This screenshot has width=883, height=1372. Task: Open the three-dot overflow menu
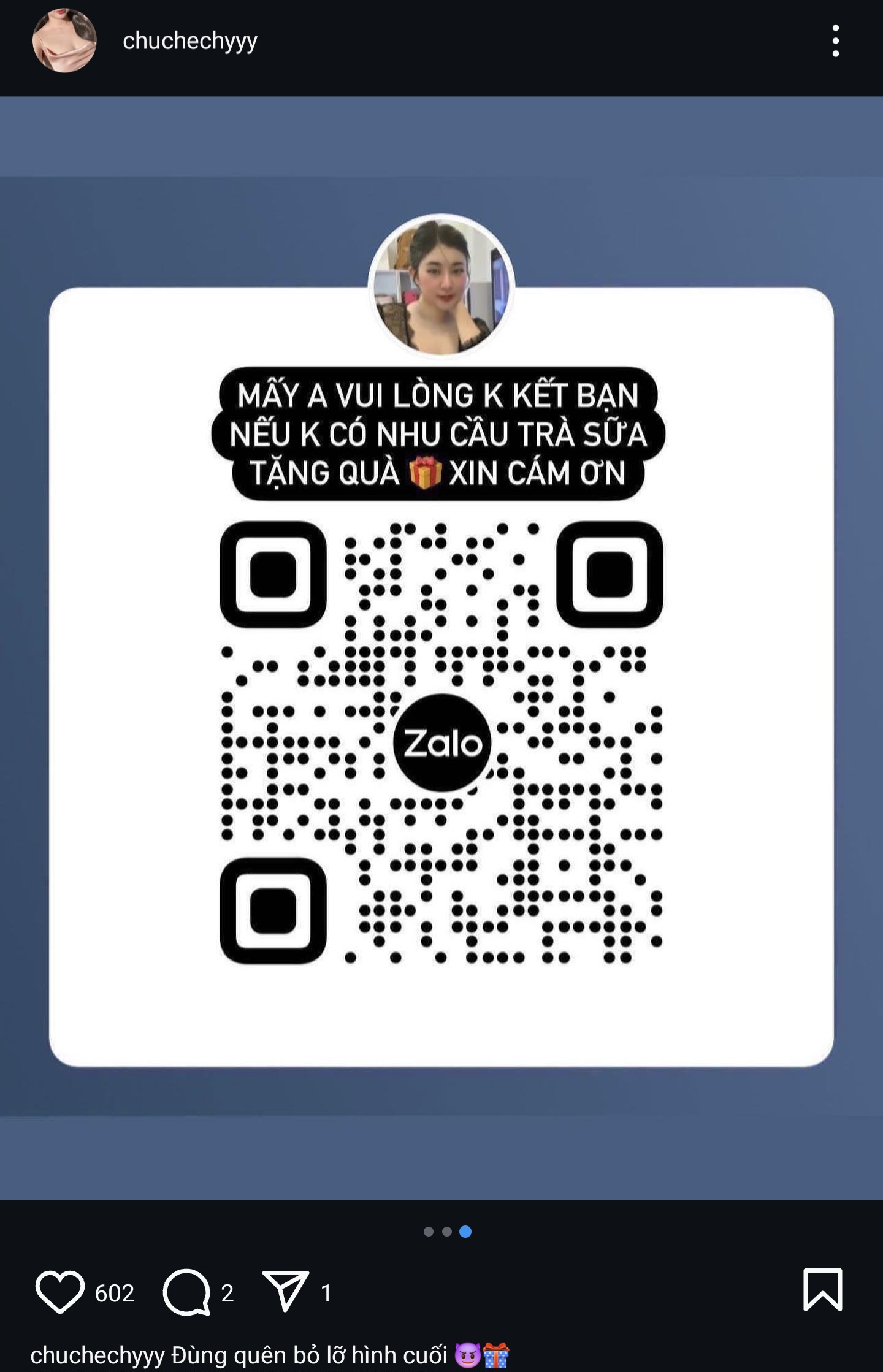click(x=835, y=41)
